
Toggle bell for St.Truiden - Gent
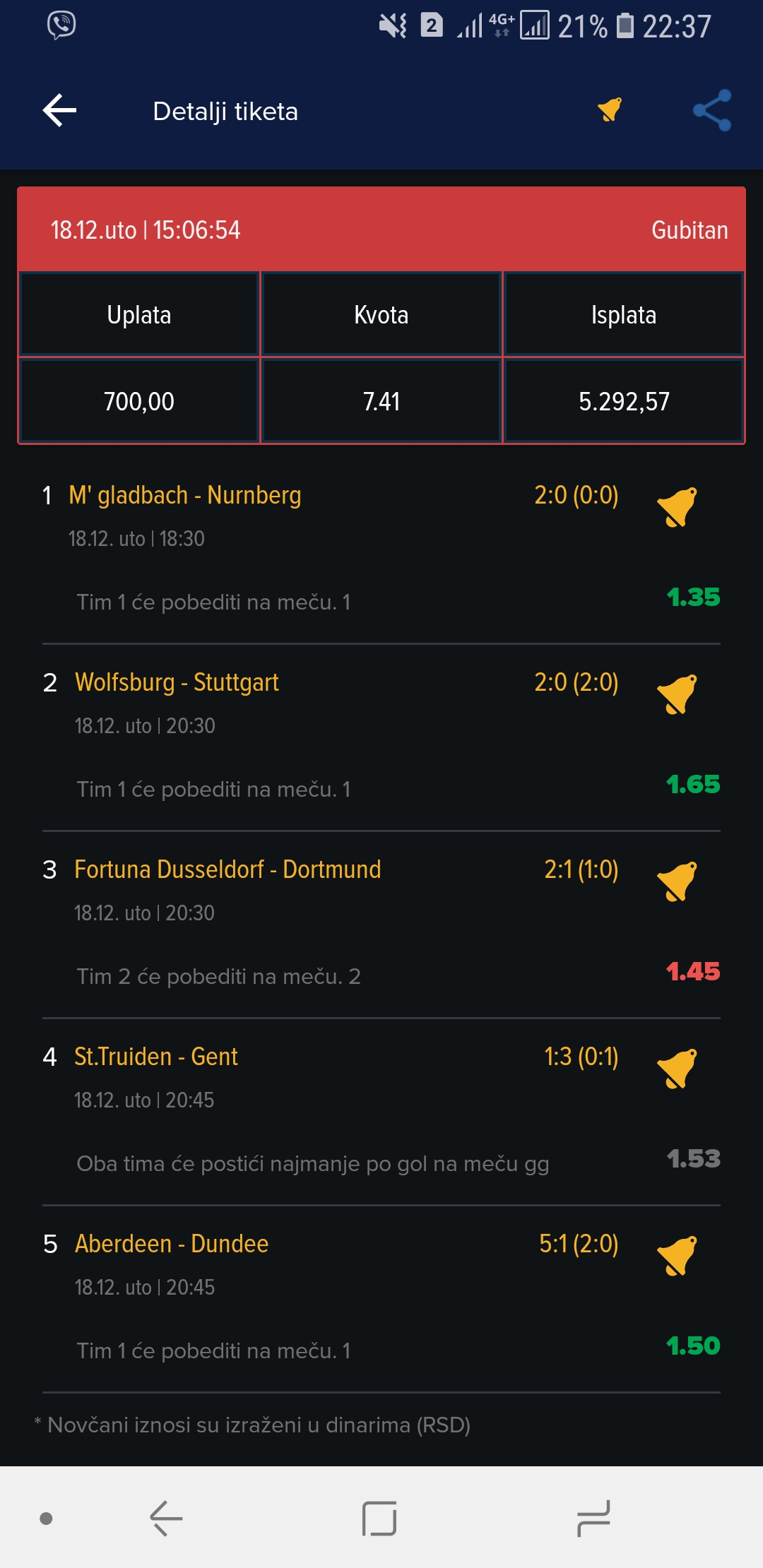pyautogui.click(x=677, y=1069)
